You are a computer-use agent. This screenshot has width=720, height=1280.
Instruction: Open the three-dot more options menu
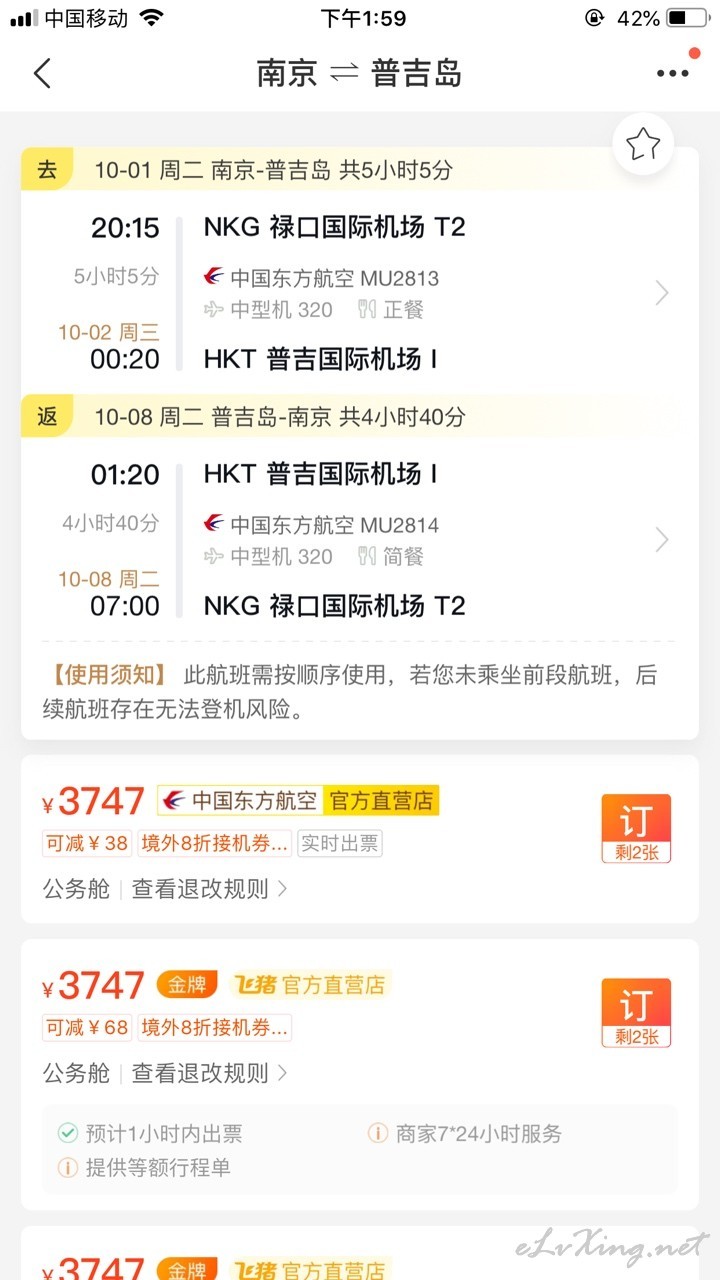(x=673, y=73)
